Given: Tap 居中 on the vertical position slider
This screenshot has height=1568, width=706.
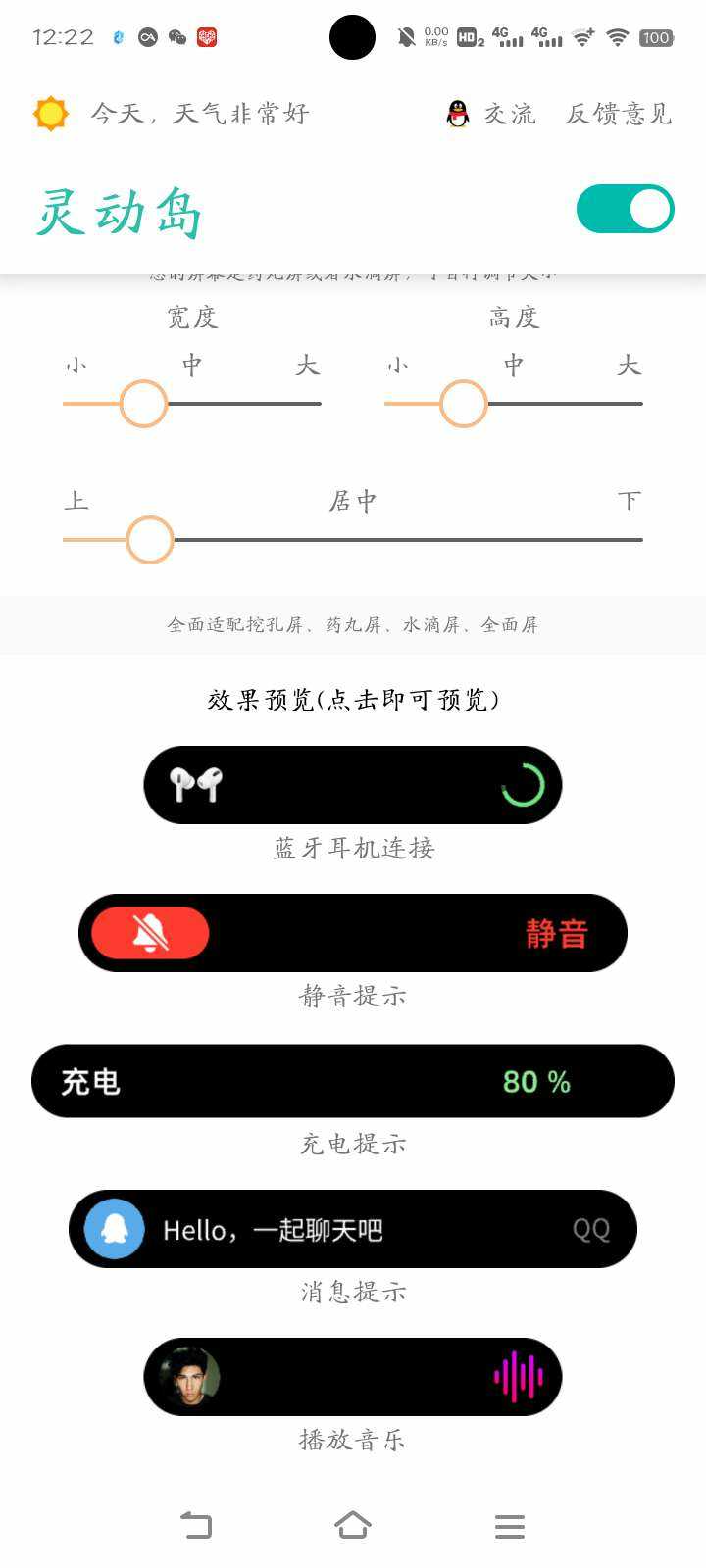Looking at the screenshot, I should click(353, 539).
